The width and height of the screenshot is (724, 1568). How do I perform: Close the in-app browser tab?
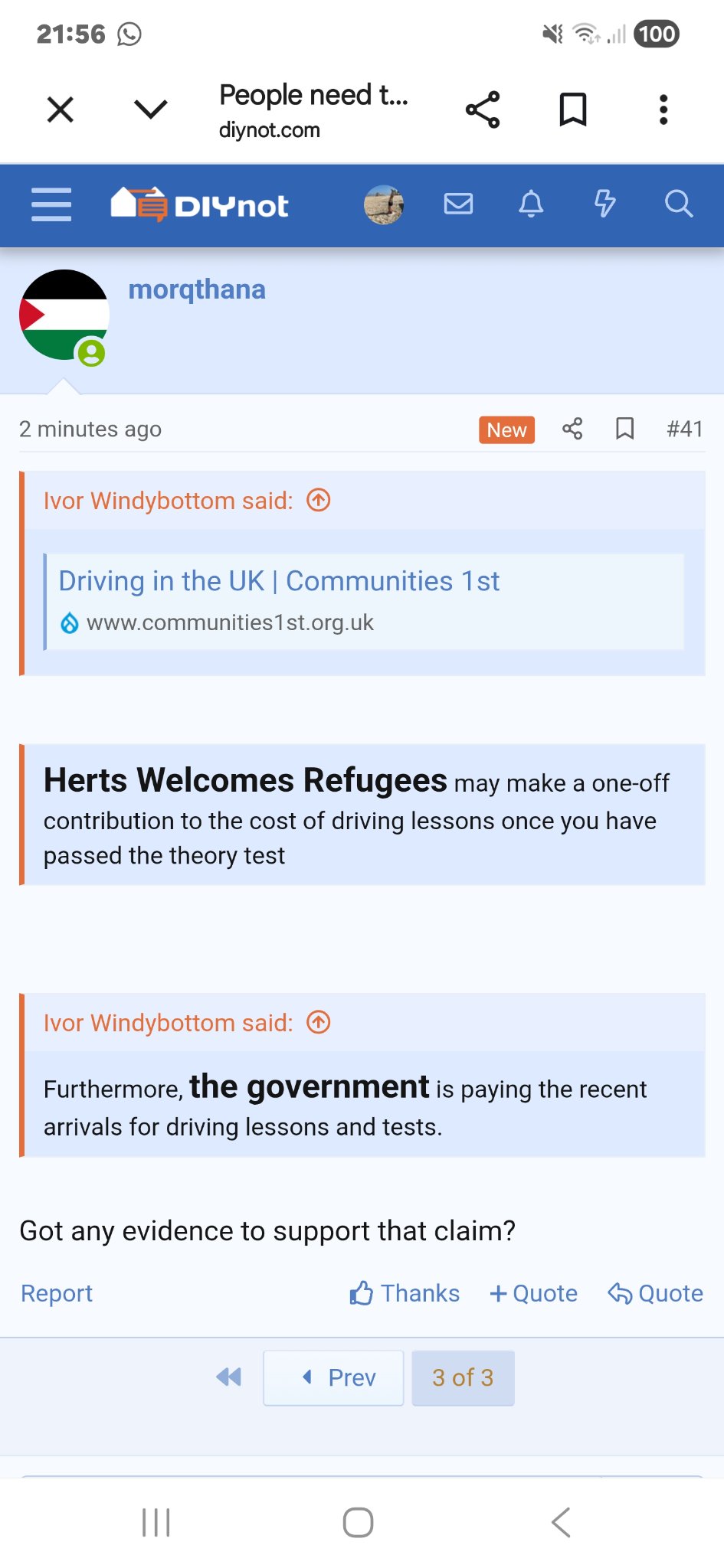point(61,109)
